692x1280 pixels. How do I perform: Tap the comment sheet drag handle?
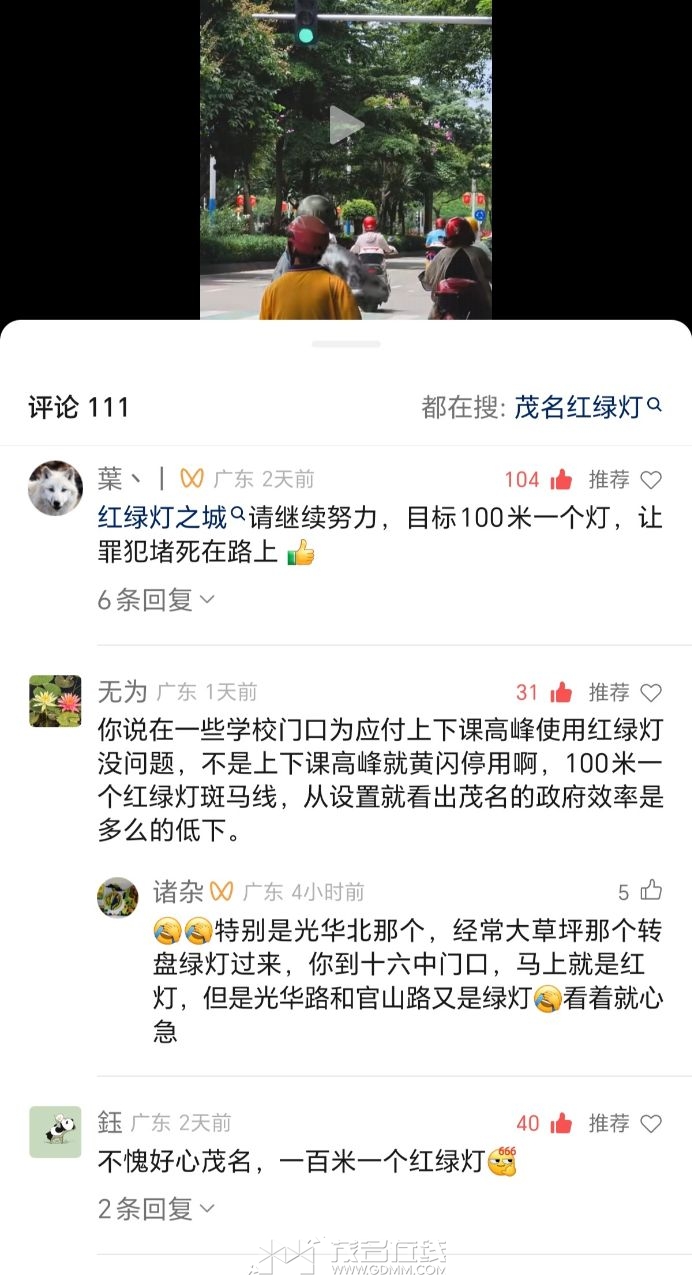pyautogui.click(x=346, y=344)
